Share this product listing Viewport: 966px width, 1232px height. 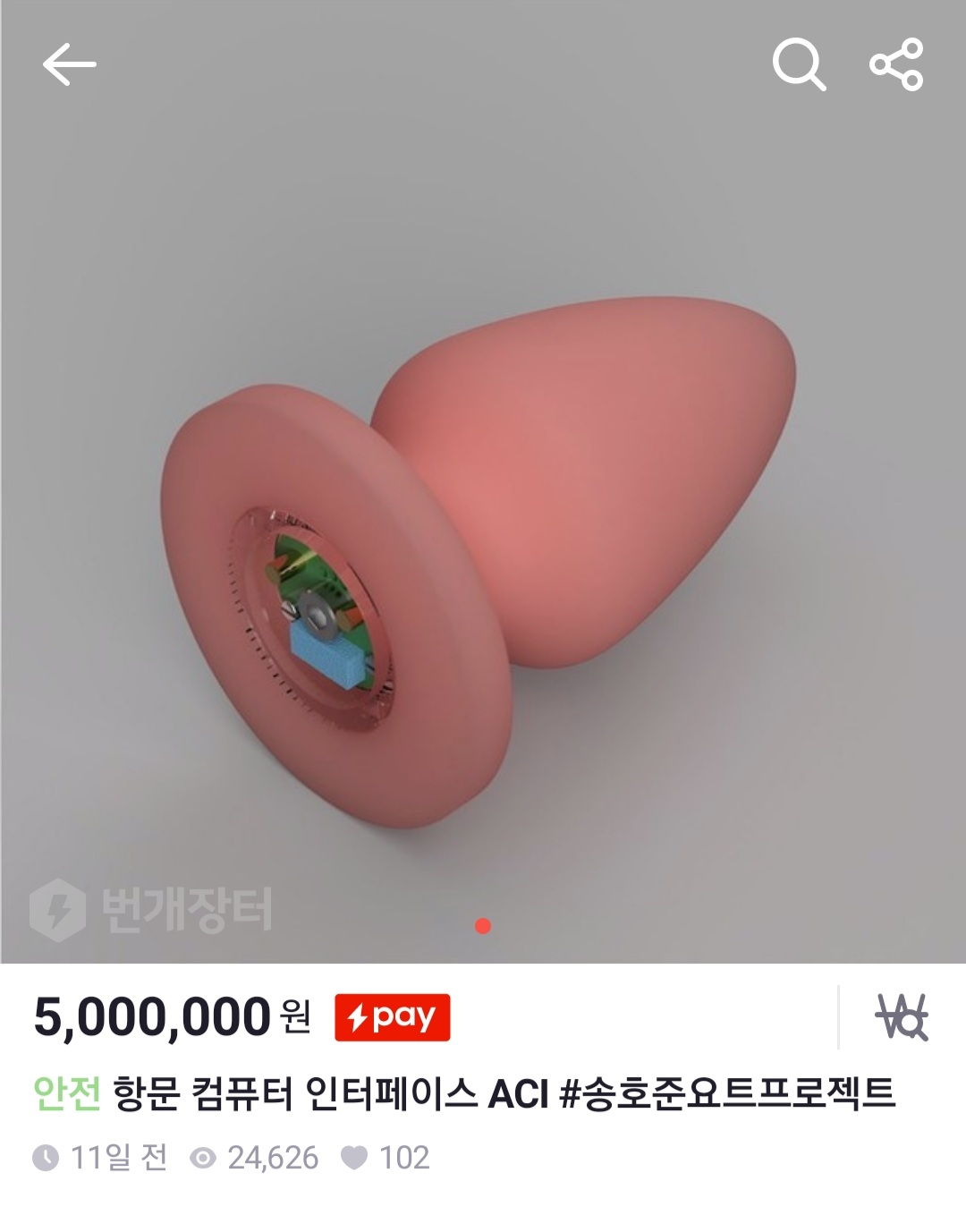[896, 64]
